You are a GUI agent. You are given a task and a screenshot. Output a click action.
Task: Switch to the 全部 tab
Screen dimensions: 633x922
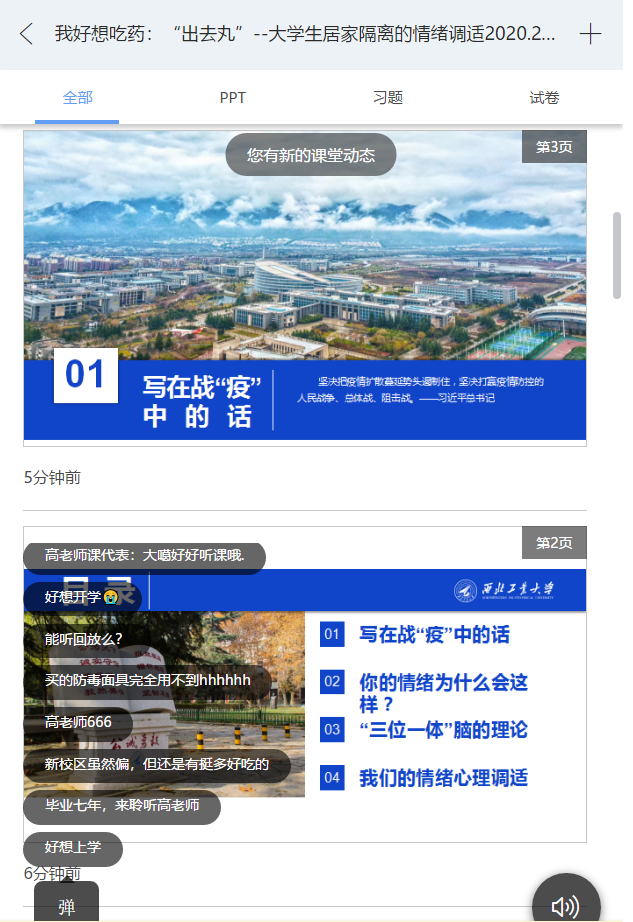(x=77, y=98)
